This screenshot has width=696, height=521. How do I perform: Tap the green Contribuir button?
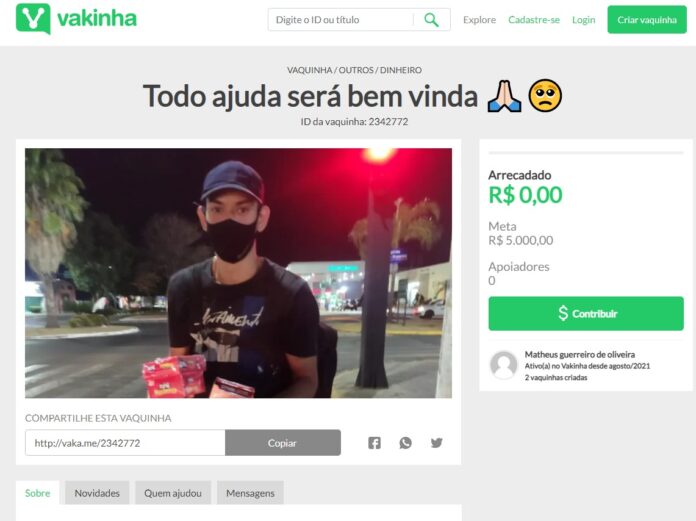pos(586,314)
